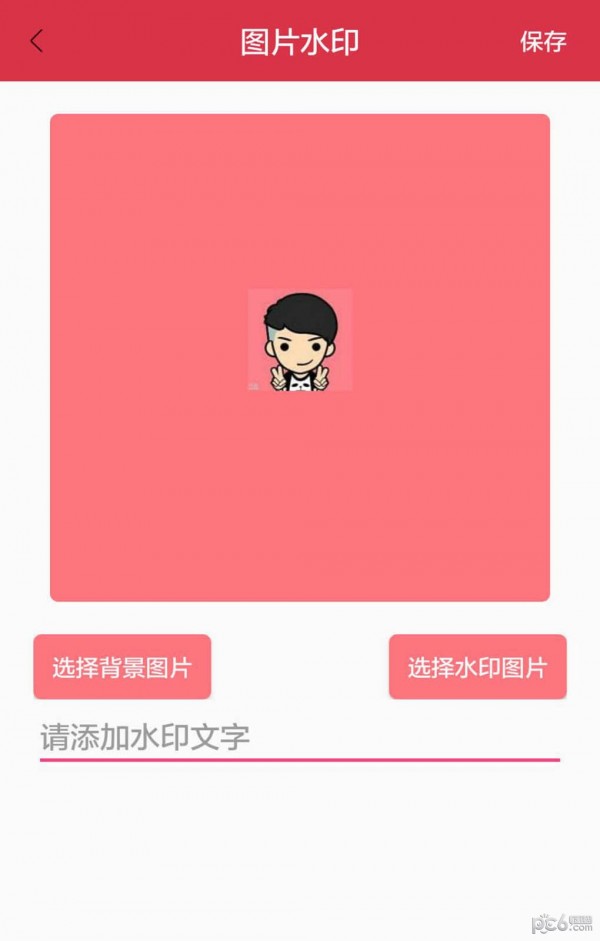Focus the 请添加水印文字 text field
The width and height of the screenshot is (600, 941).
click(298, 738)
